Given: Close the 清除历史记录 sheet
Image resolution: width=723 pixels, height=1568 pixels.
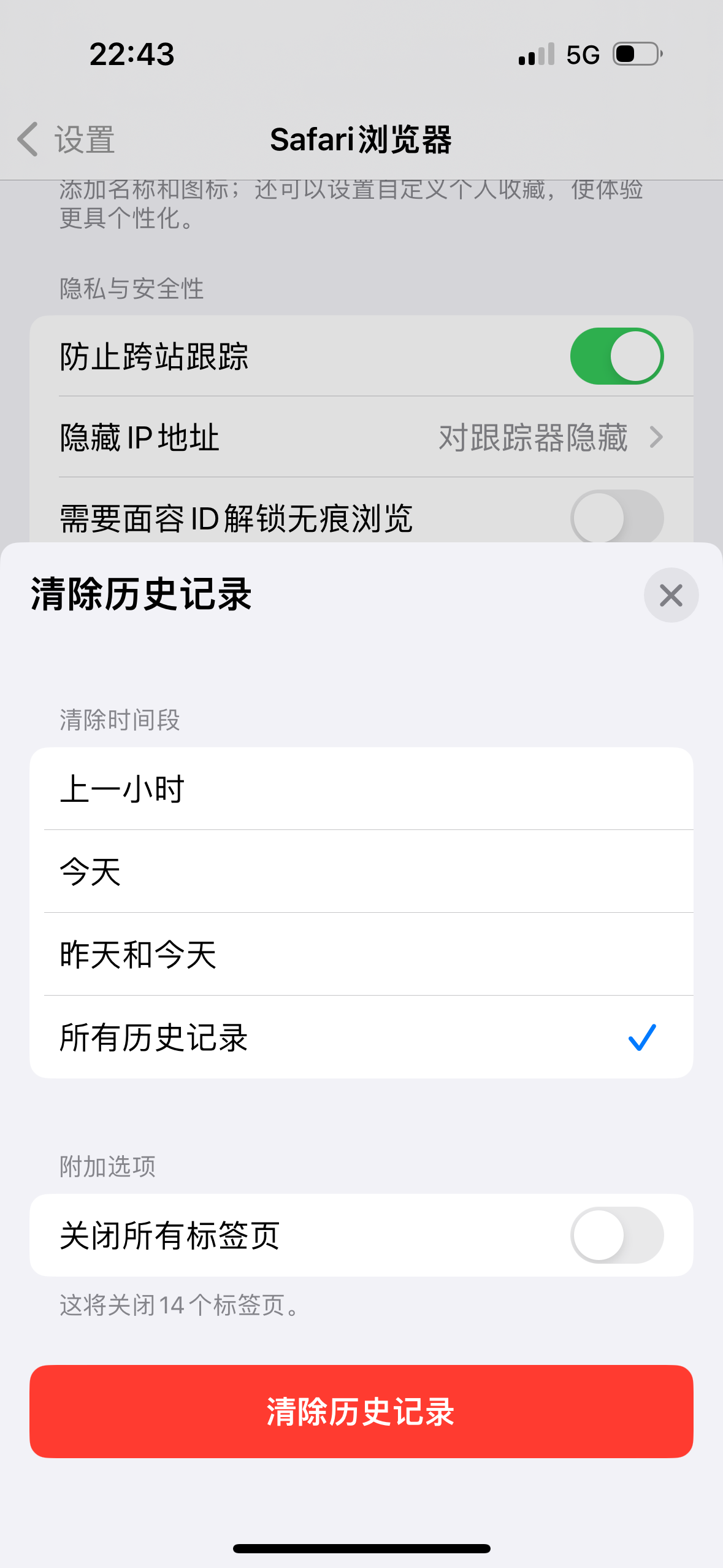Looking at the screenshot, I should click(671, 595).
